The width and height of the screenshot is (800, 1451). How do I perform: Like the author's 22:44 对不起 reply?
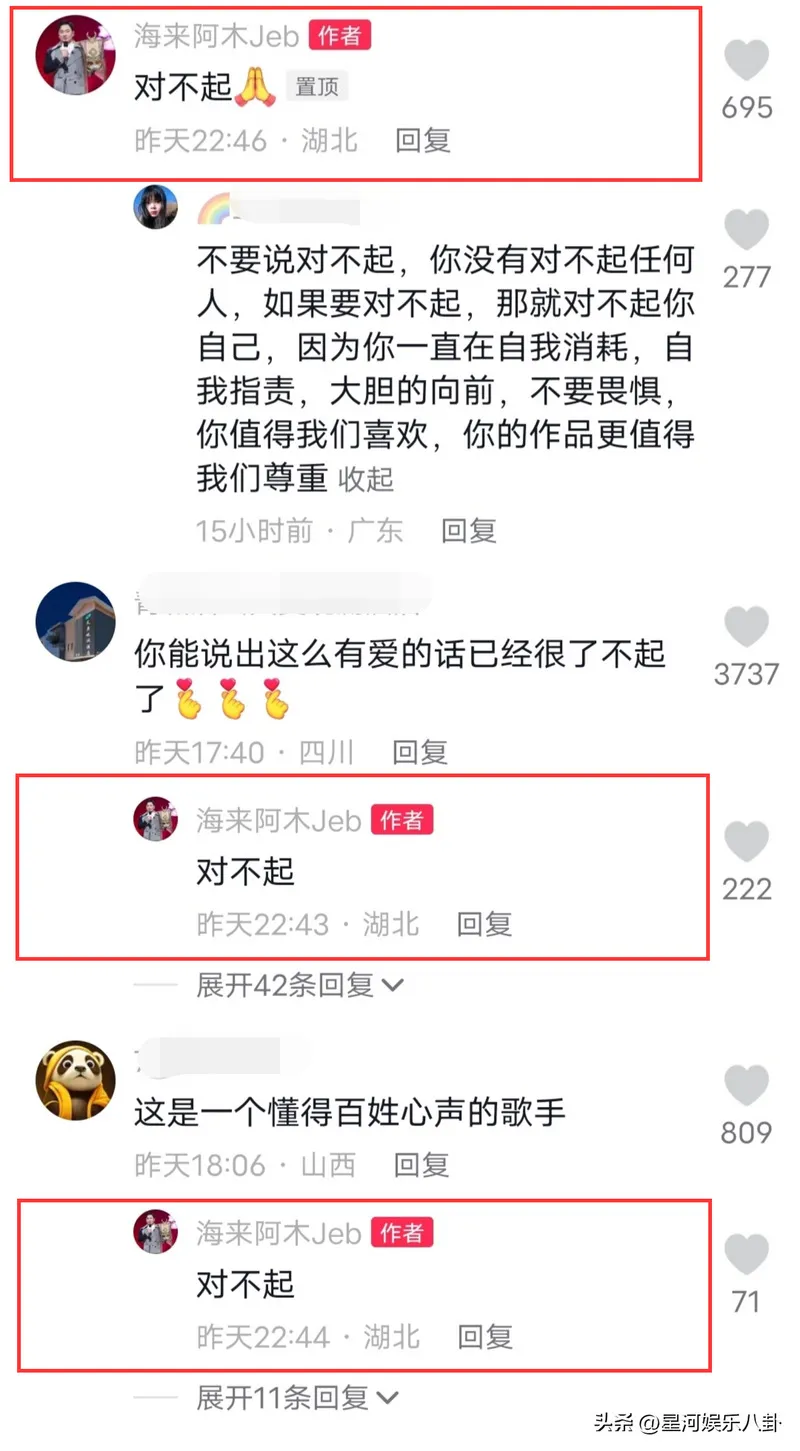(746, 1255)
